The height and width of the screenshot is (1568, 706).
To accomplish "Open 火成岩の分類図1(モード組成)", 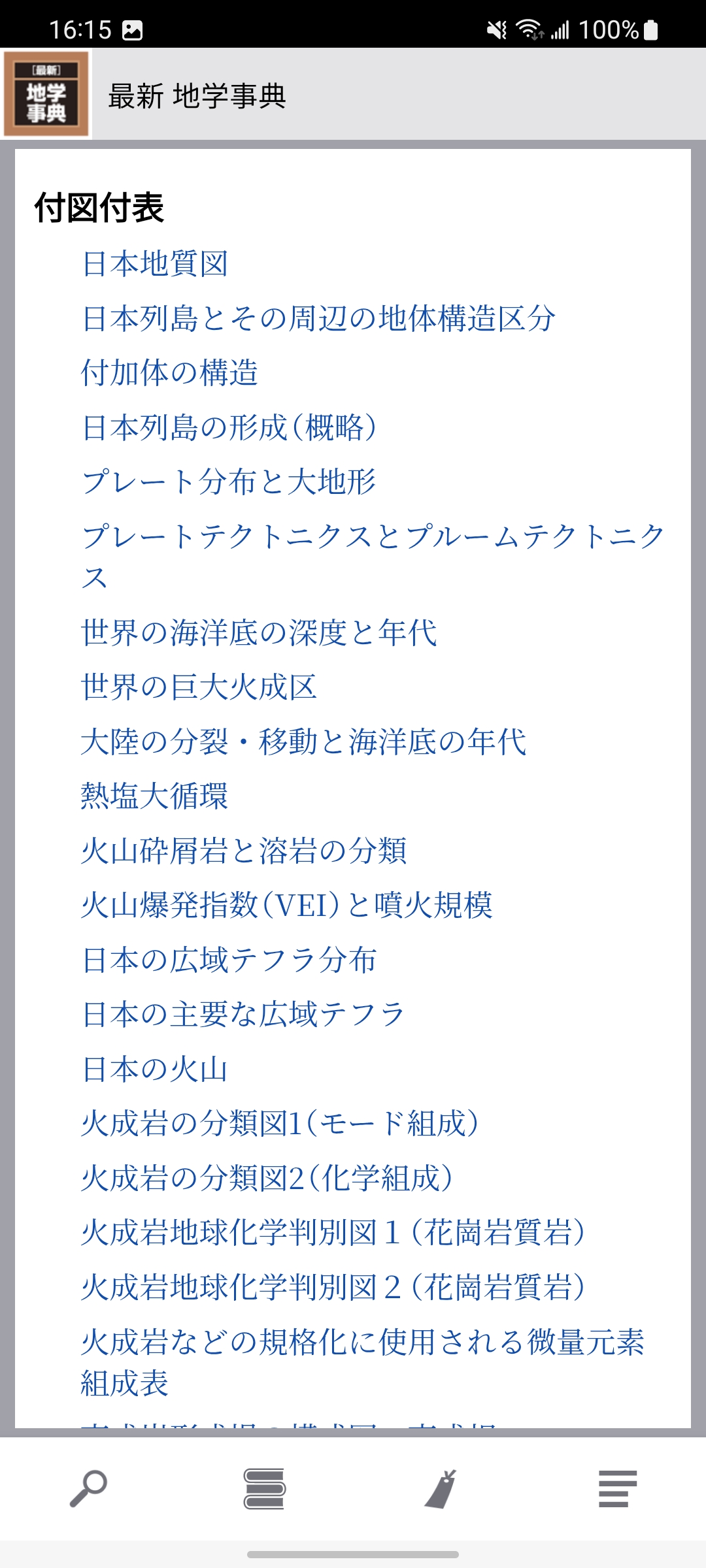I will 280,1124.
